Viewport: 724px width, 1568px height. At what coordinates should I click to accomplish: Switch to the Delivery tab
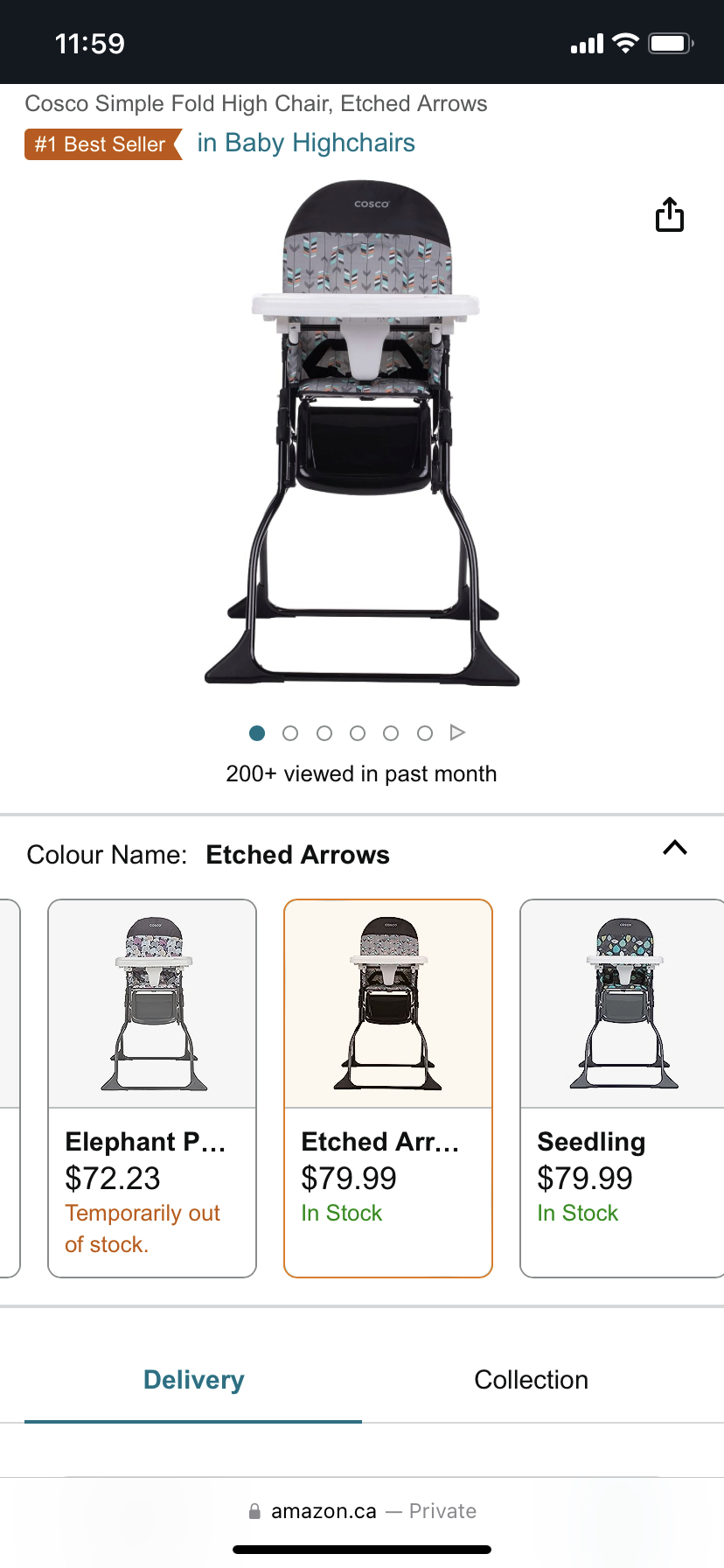pos(193,1380)
